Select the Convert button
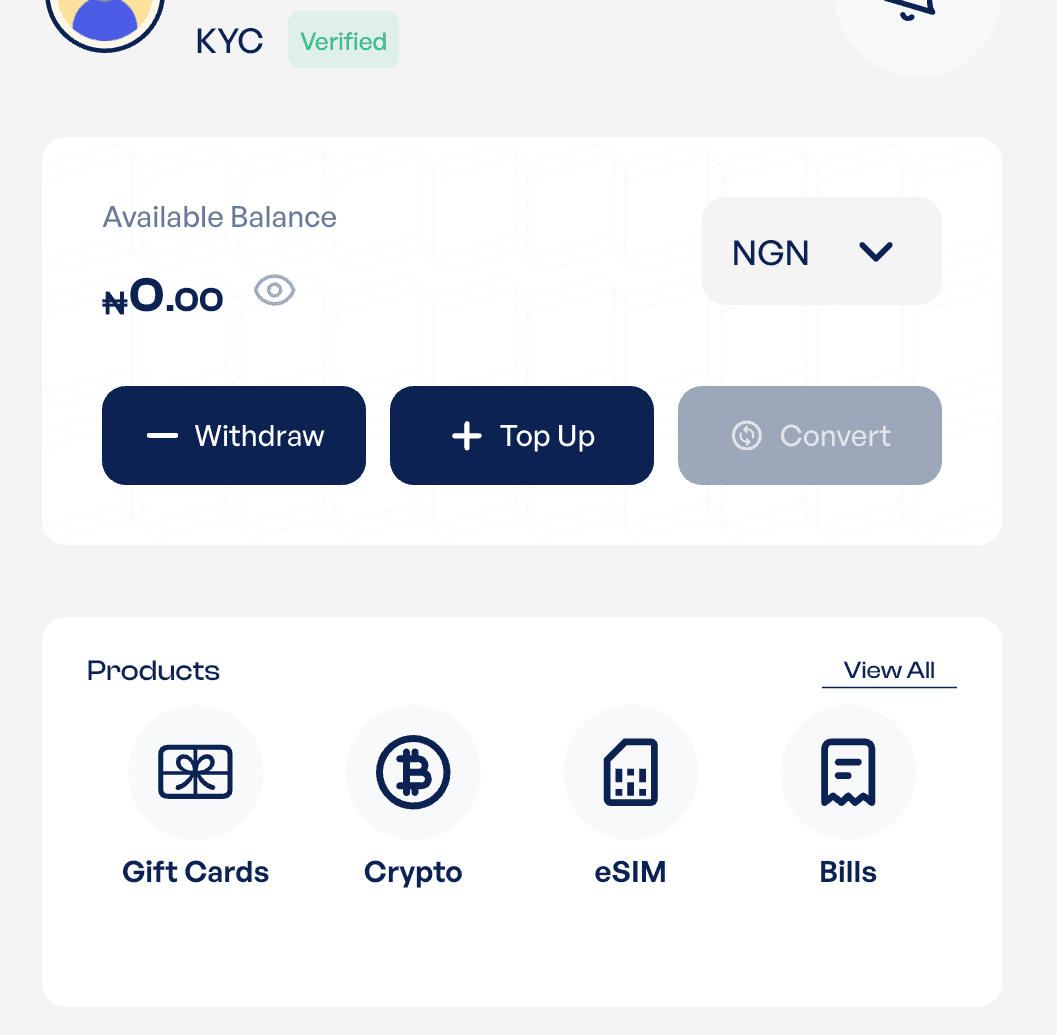 810,435
